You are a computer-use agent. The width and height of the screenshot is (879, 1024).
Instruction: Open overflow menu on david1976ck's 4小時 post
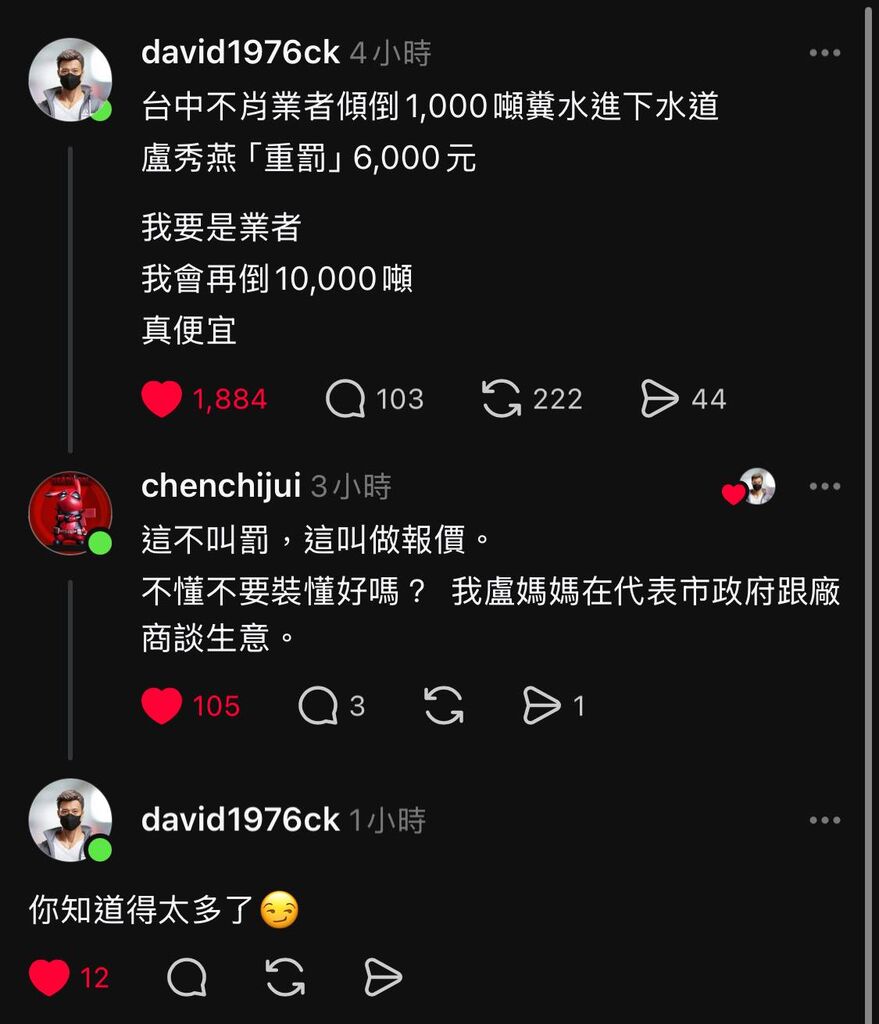(824, 53)
